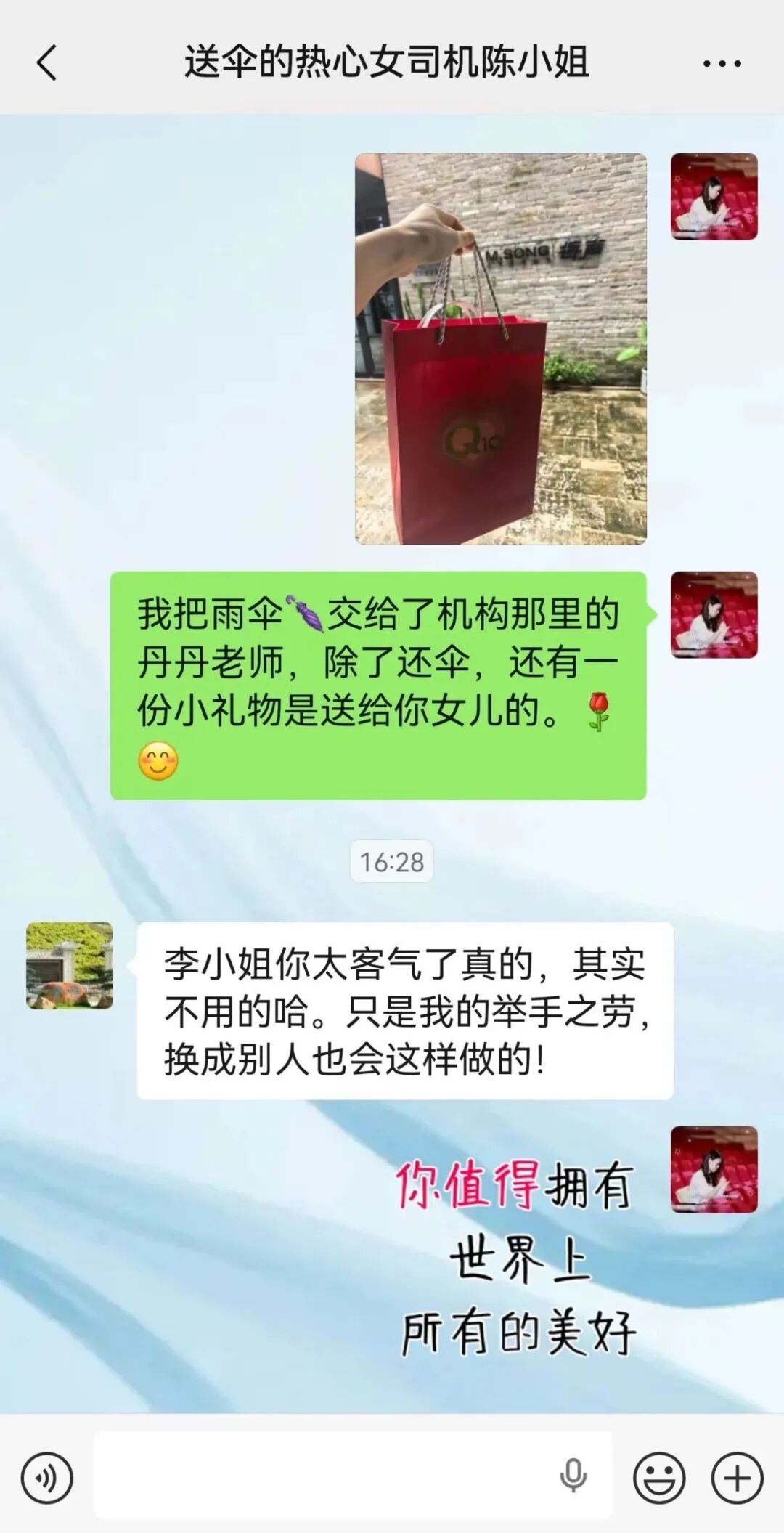Image resolution: width=784 pixels, height=1533 pixels.
Task: Open the 你值得拥有 sticker
Action: coord(517,1259)
